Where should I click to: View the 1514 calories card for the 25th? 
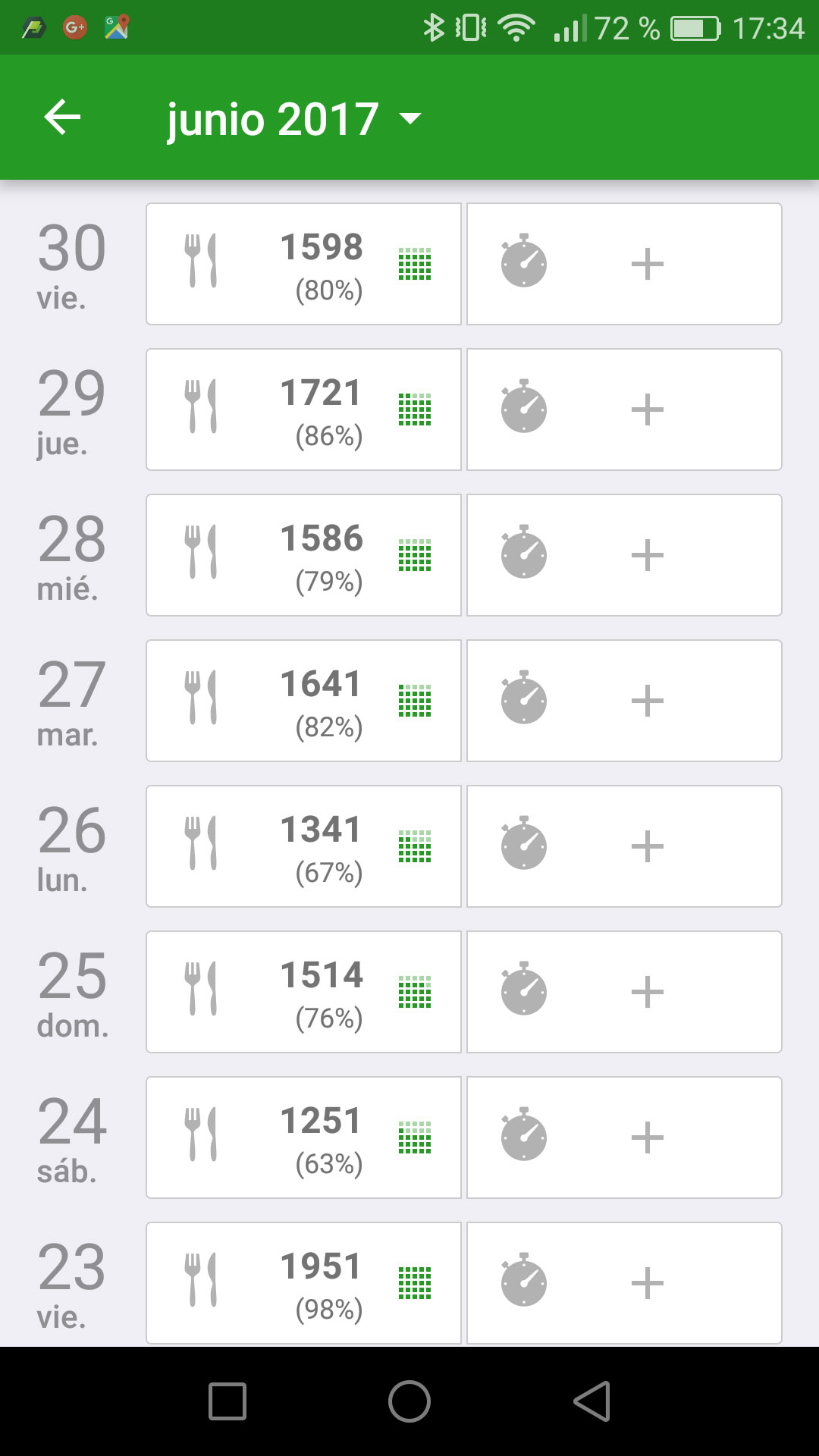pos(303,992)
